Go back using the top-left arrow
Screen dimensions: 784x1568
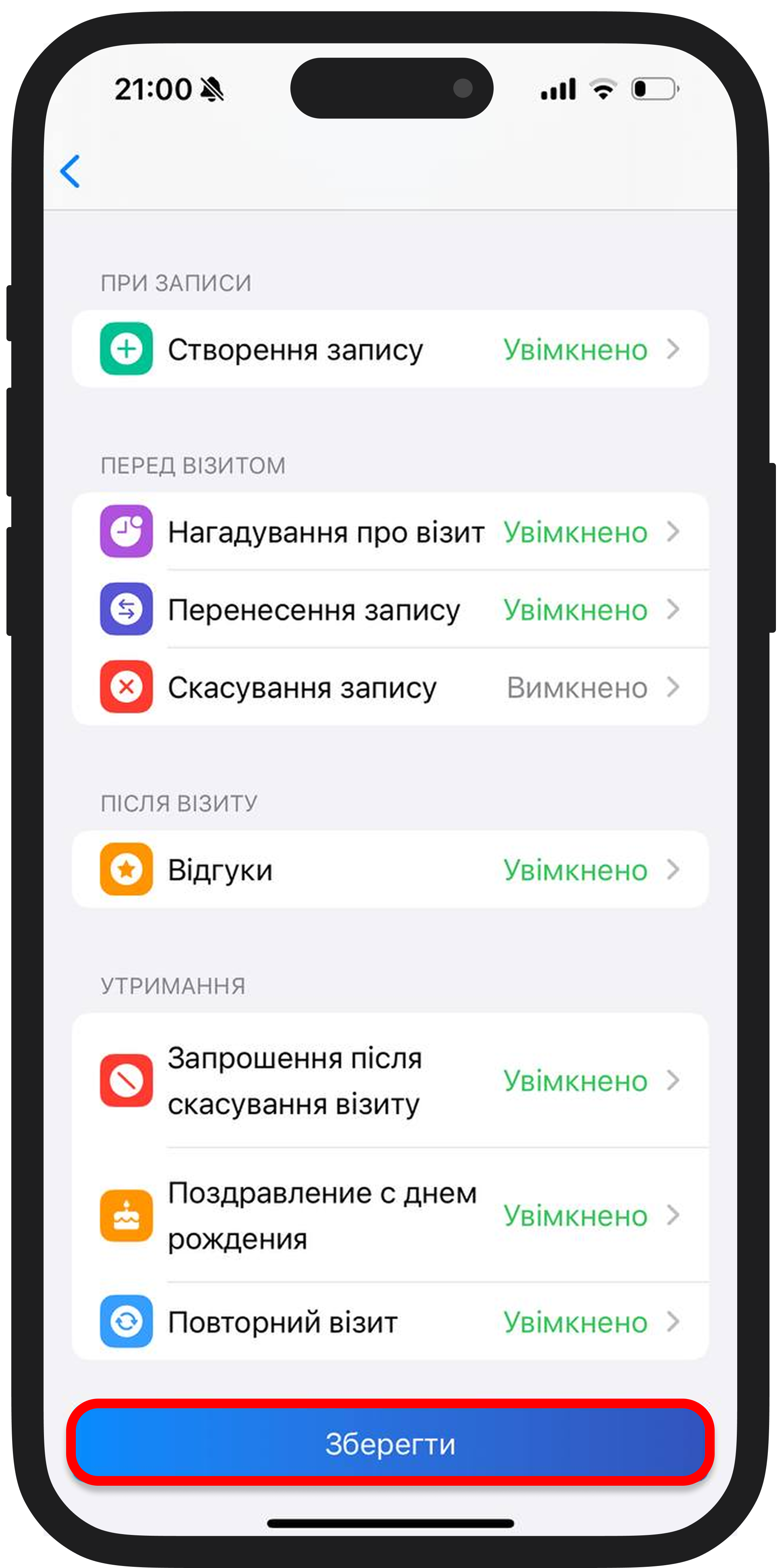[x=71, y=171]
